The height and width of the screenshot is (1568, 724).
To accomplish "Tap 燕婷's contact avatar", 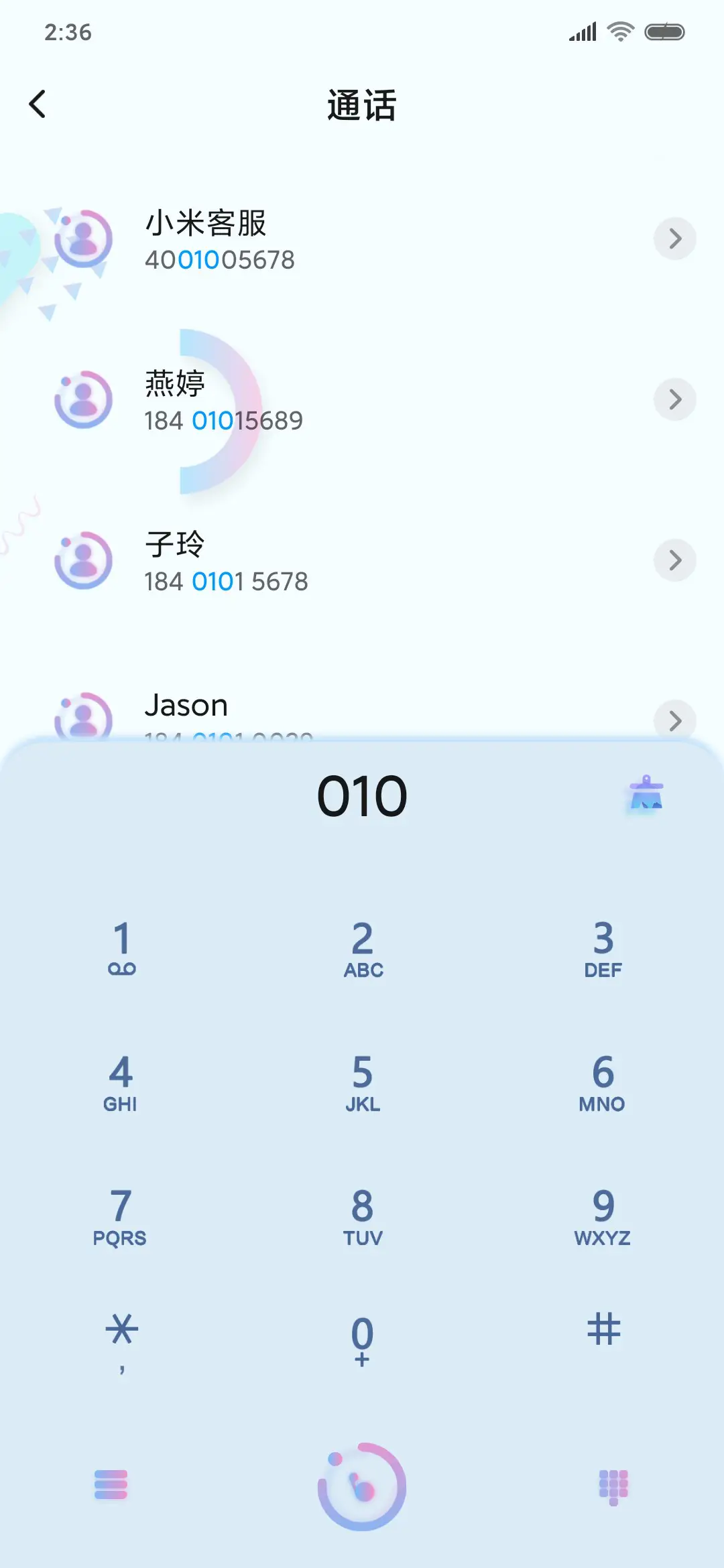I will (x=82, y=400).
